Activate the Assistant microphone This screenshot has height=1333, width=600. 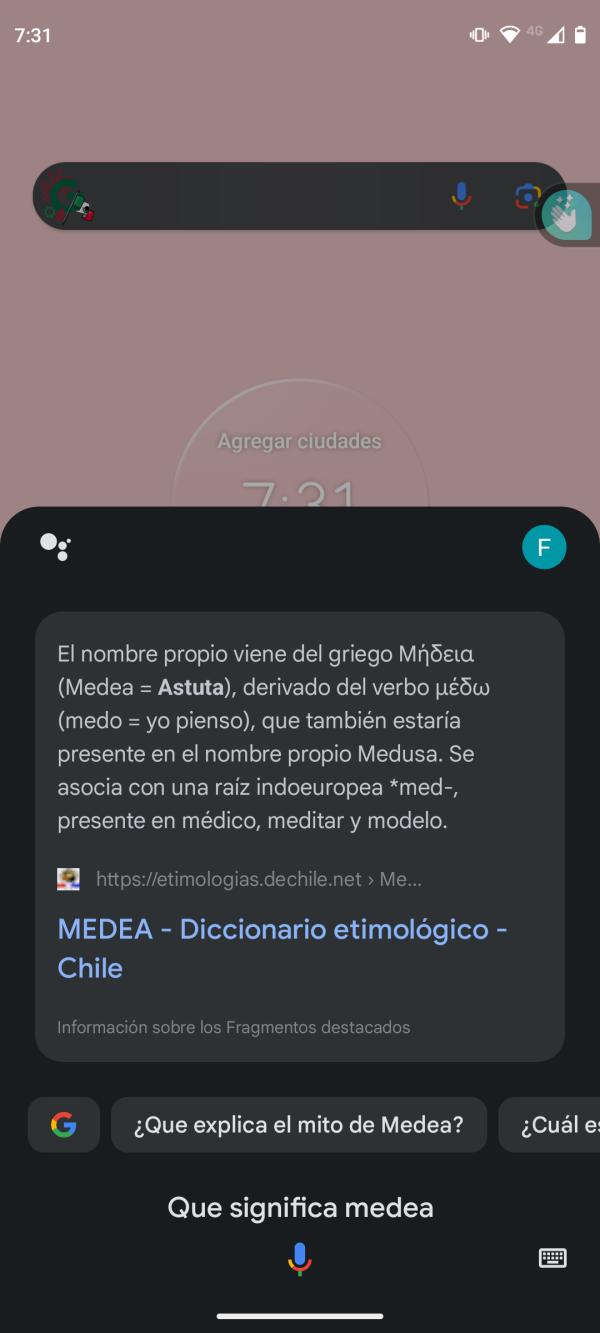300,1259
